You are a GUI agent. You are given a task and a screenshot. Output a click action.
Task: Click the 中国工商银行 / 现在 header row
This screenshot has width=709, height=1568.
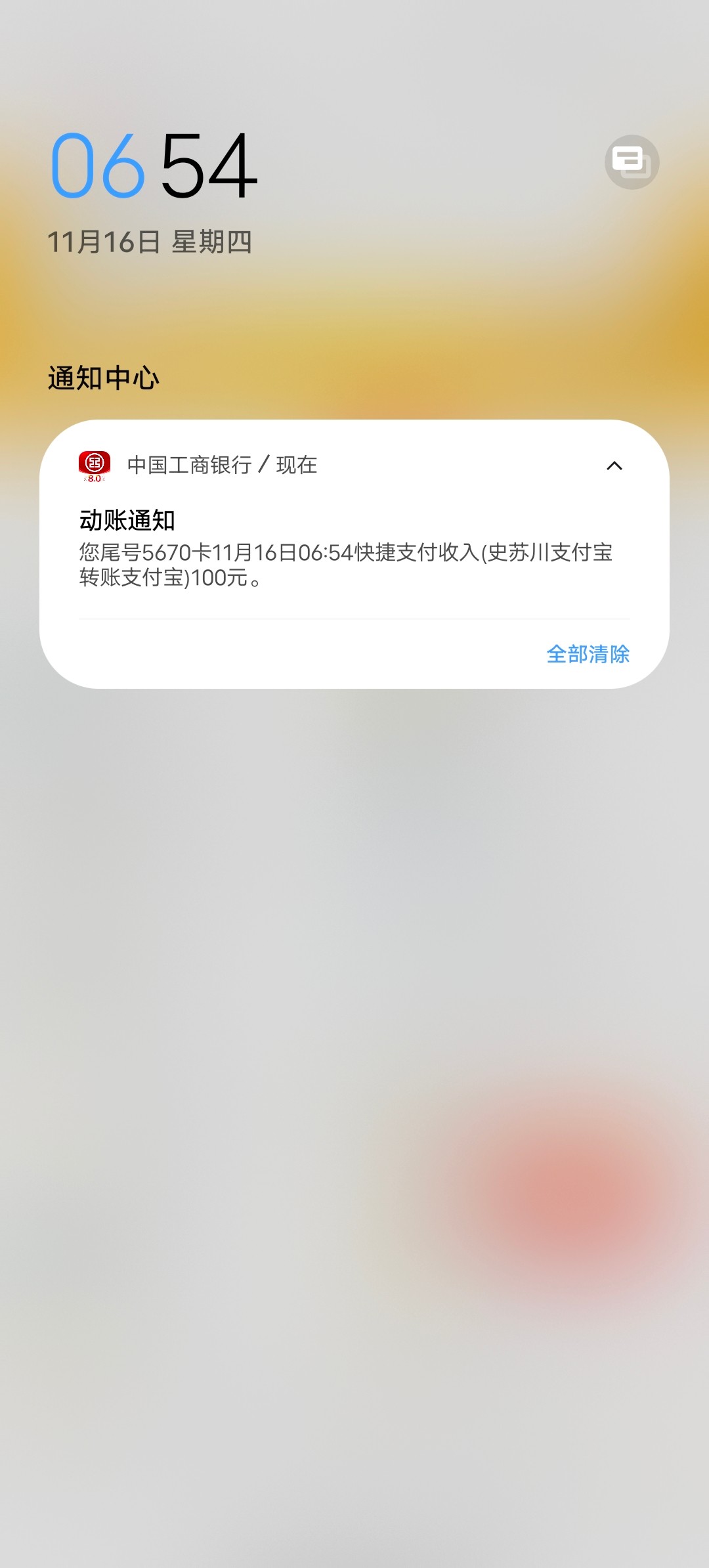coord(221,466)
